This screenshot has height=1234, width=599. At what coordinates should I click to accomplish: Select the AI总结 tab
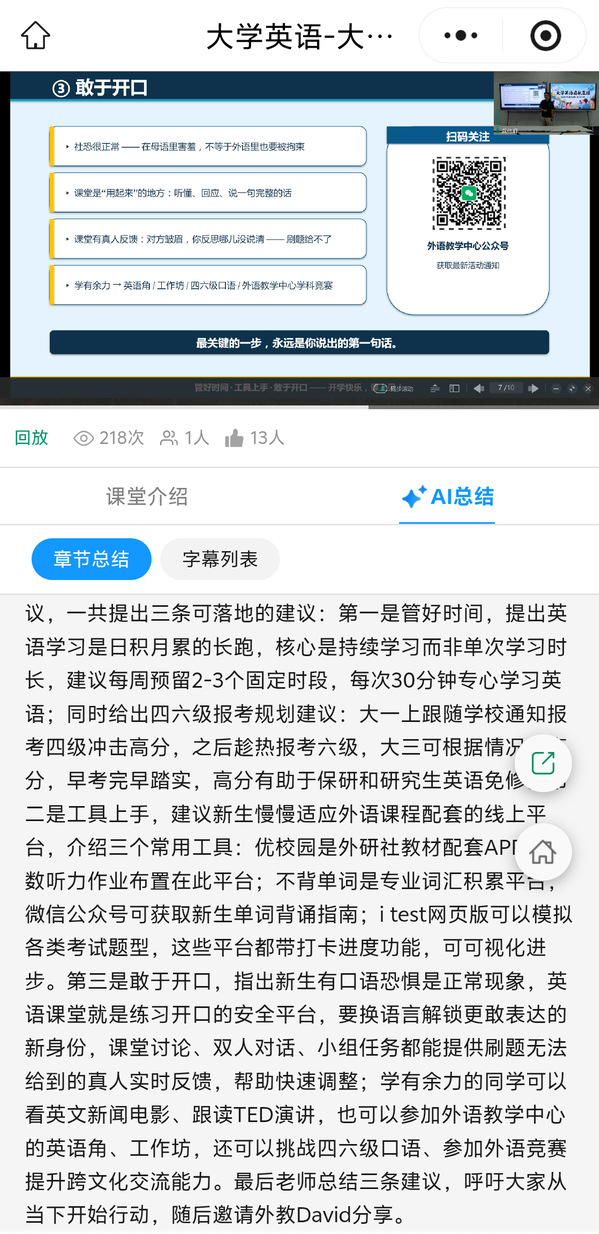[x=447, y=496]
